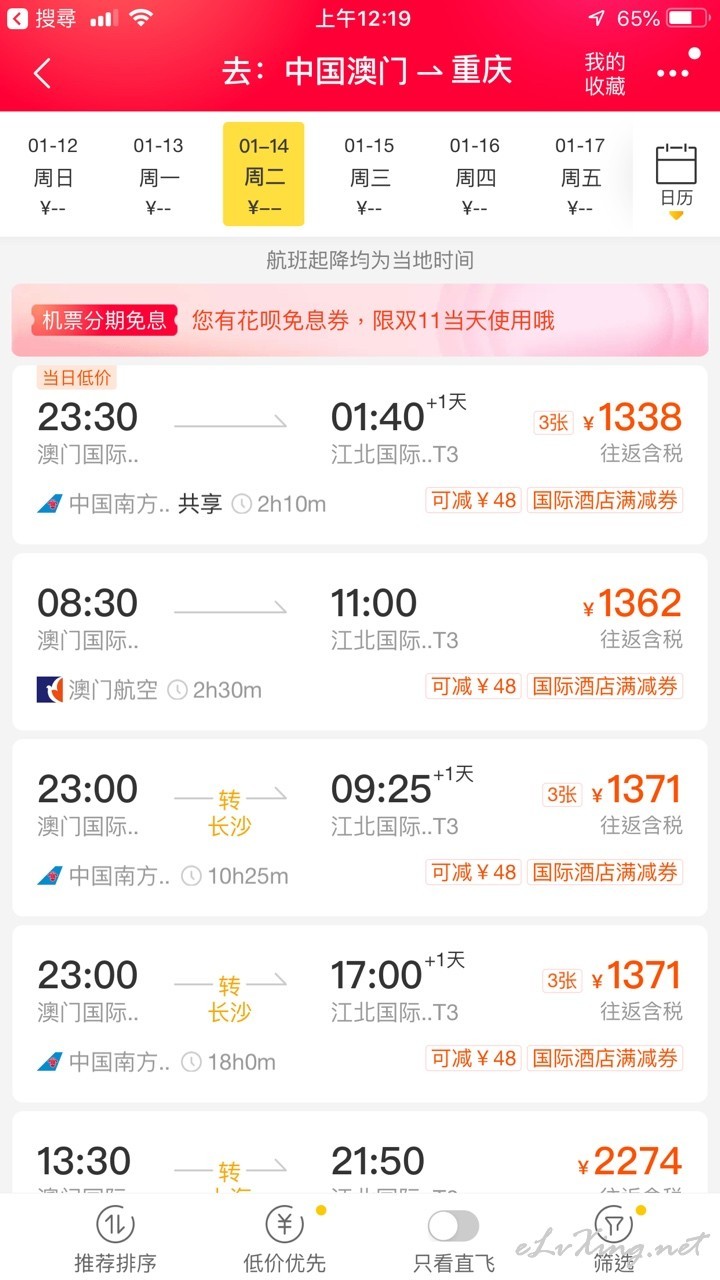Select date 01-16 周四
720x1280 pixels.
click(475, 176)
